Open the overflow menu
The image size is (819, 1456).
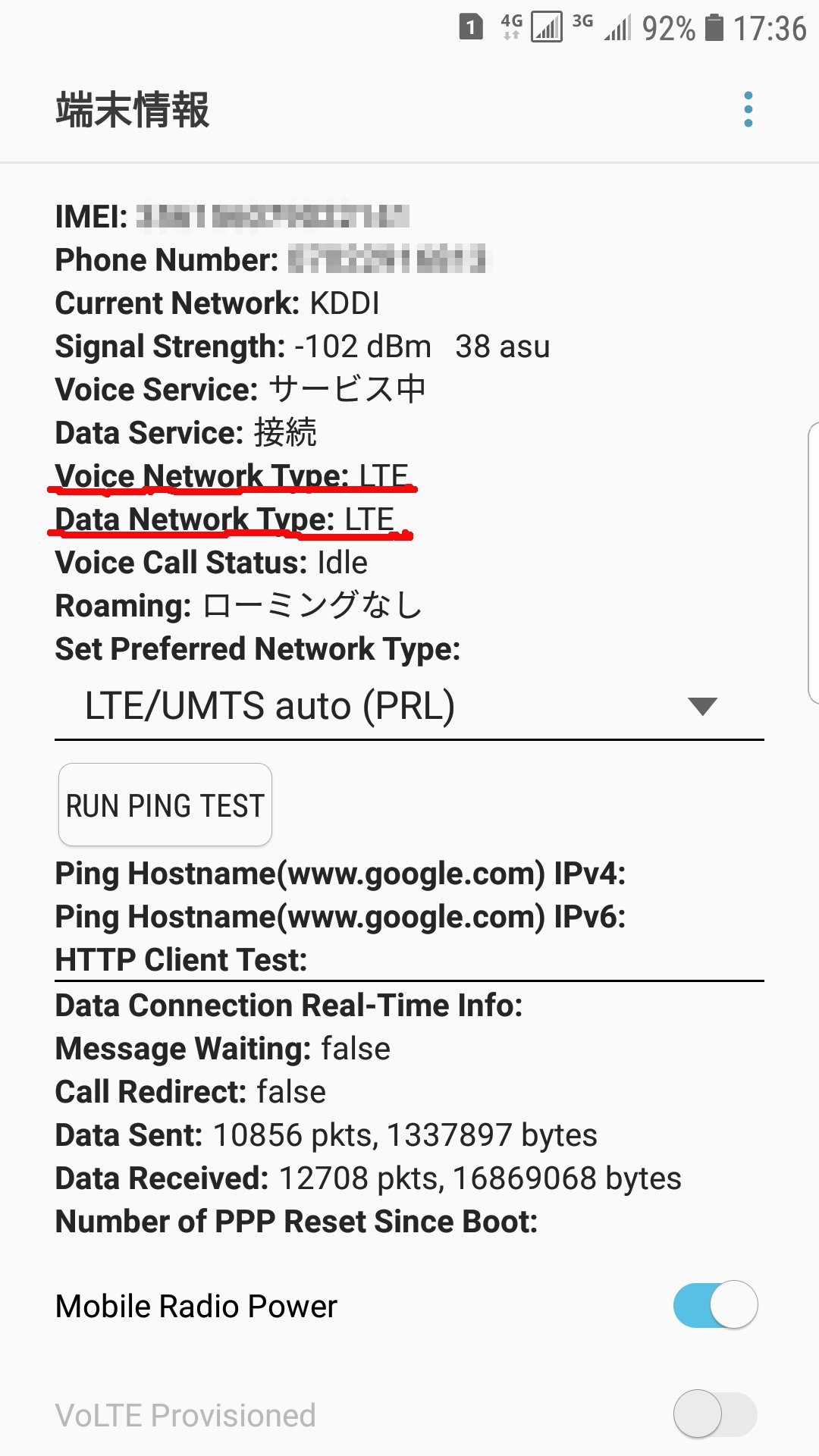(748, 110)
